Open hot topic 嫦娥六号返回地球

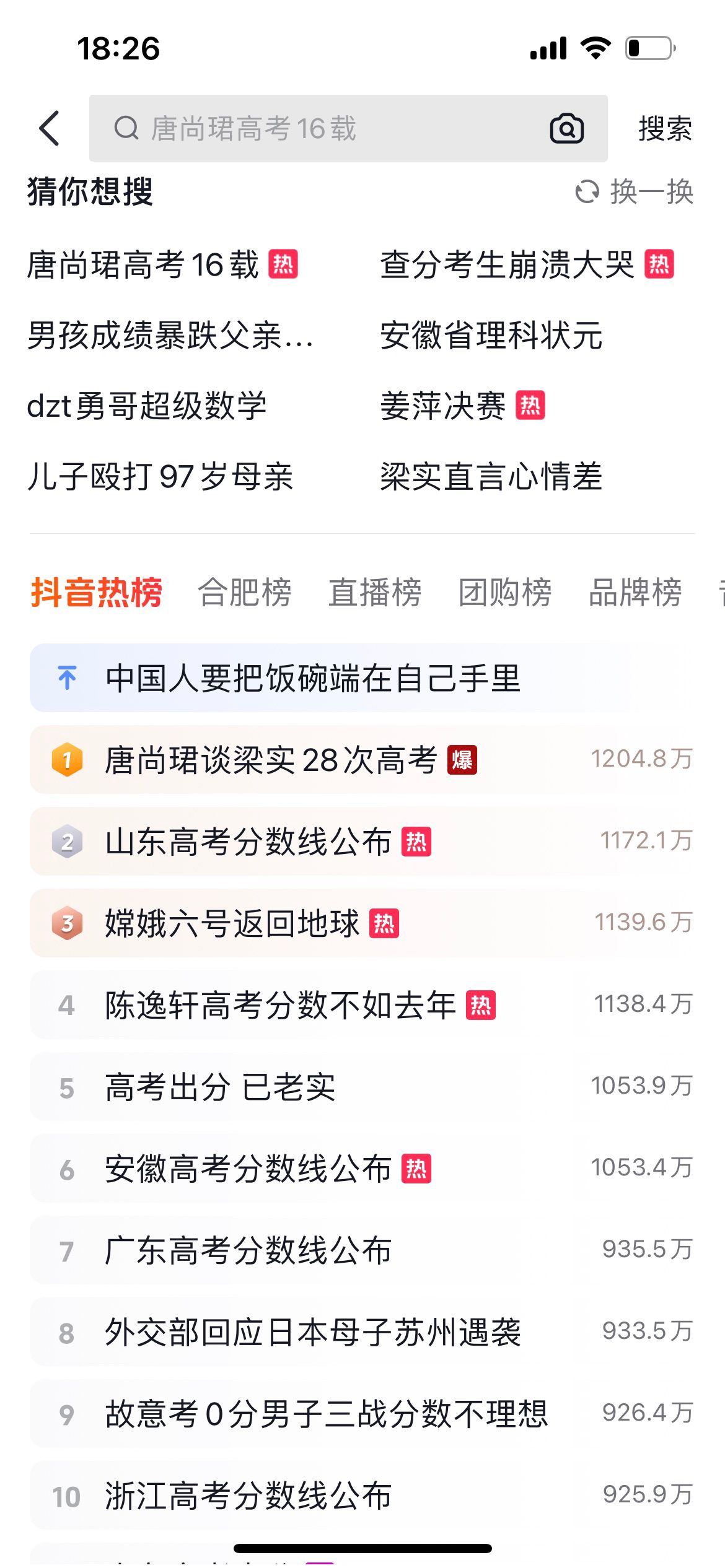232,923
